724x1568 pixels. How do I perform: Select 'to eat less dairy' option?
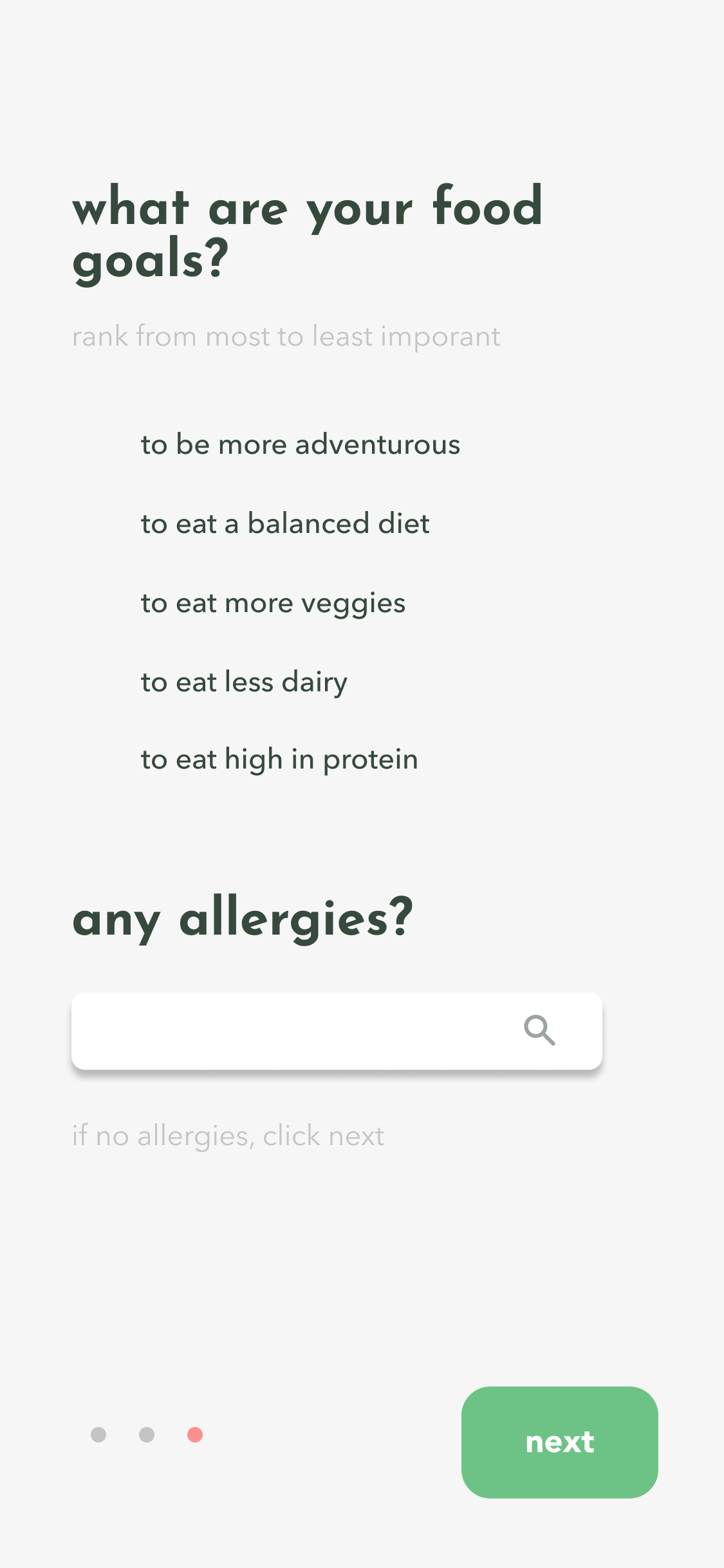pos(244,682)
